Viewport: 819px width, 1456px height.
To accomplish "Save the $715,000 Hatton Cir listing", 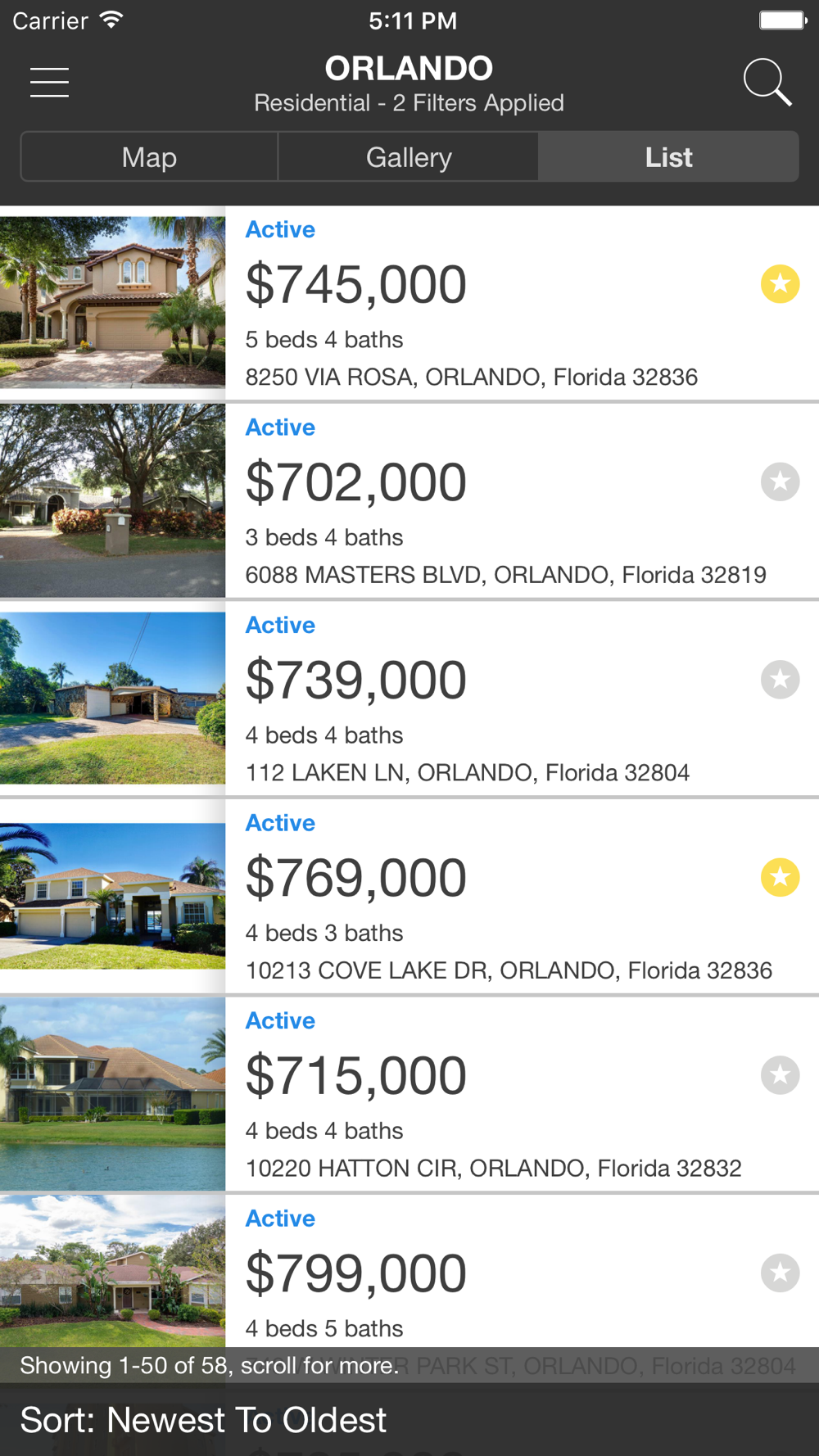I will click(x=780, y=1075).
